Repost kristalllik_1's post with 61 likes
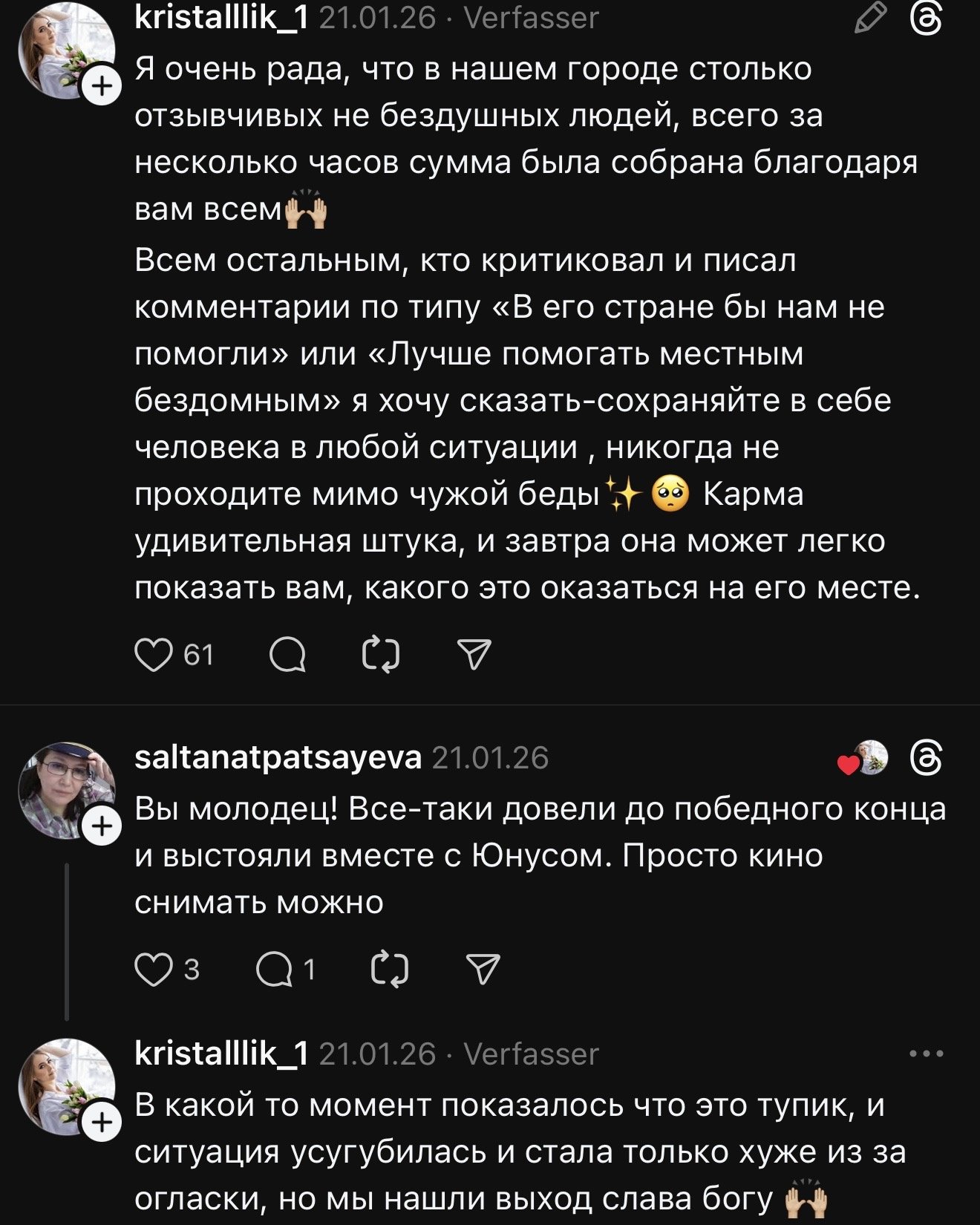Screen dimensions: 980x1225 coord(381,655)
